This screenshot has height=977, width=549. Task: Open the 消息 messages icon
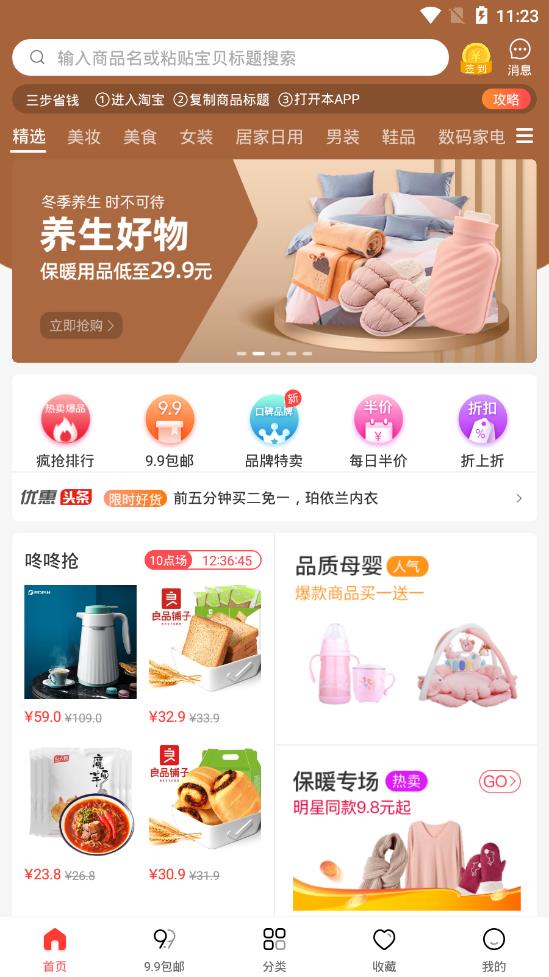click(519, 58)
